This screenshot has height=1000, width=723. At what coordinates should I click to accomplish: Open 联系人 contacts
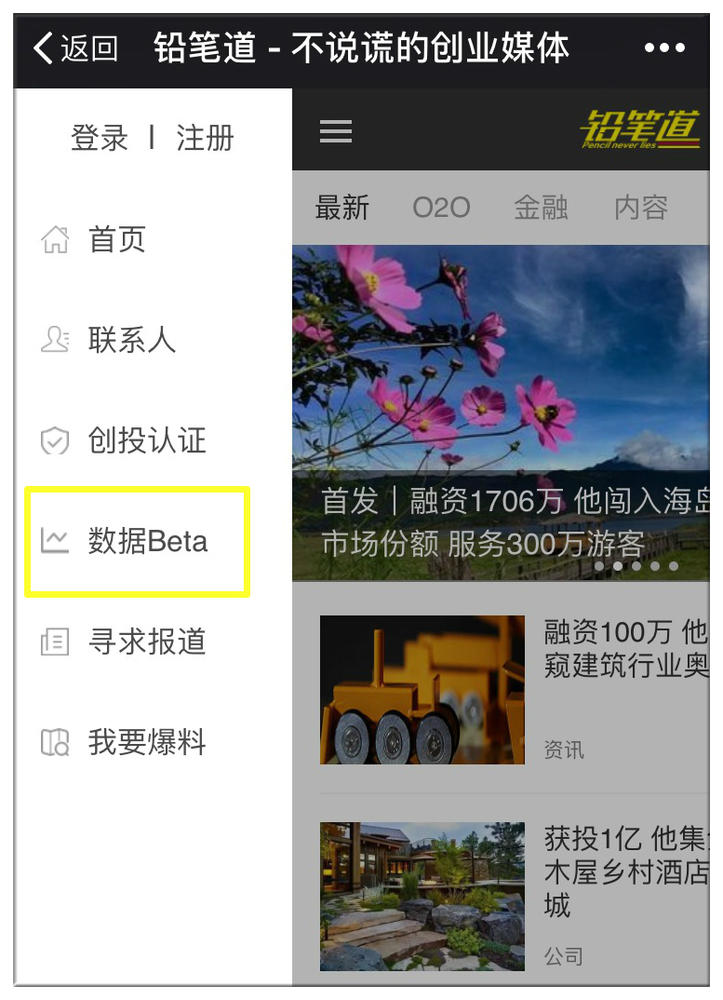point(131,340)
